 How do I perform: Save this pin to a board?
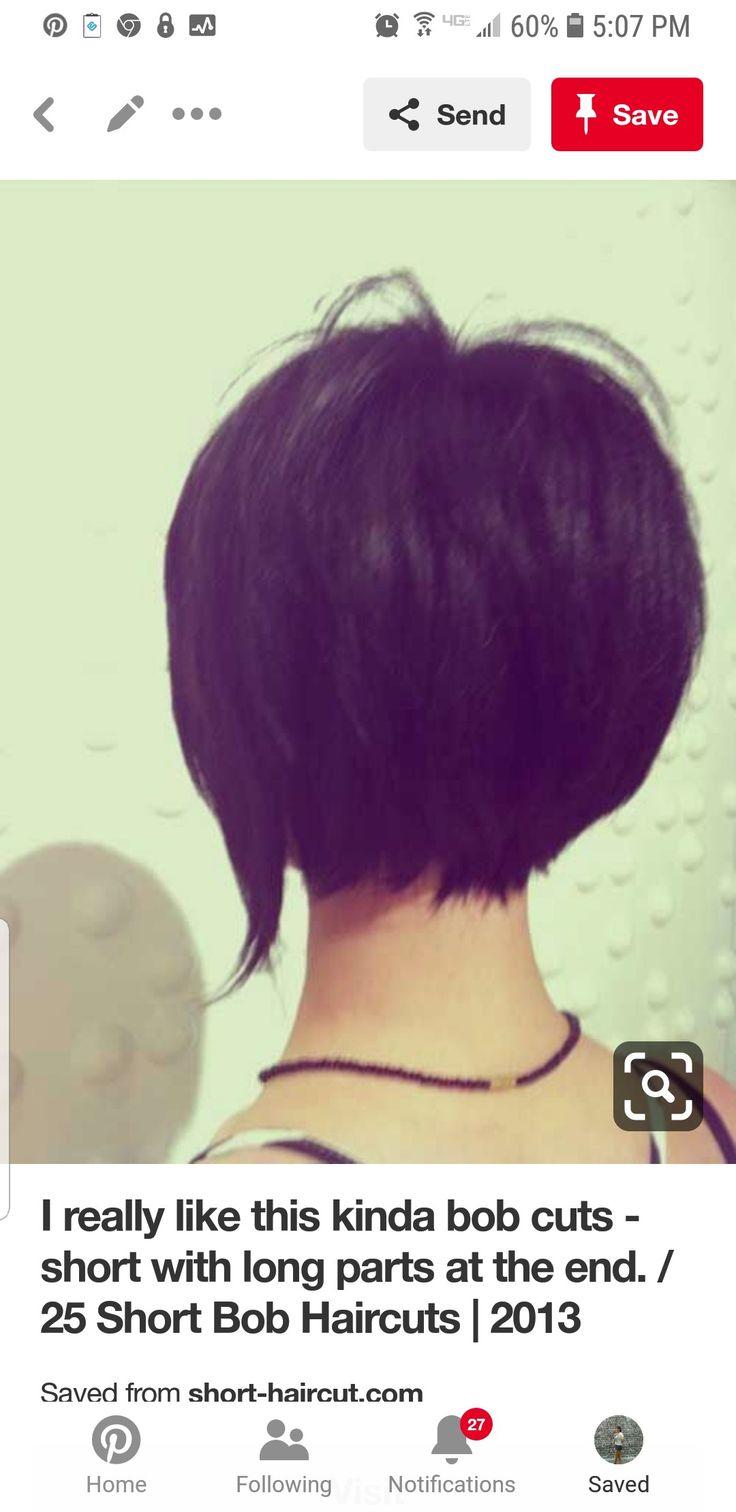pyautogui.click(x=627, y=115)
